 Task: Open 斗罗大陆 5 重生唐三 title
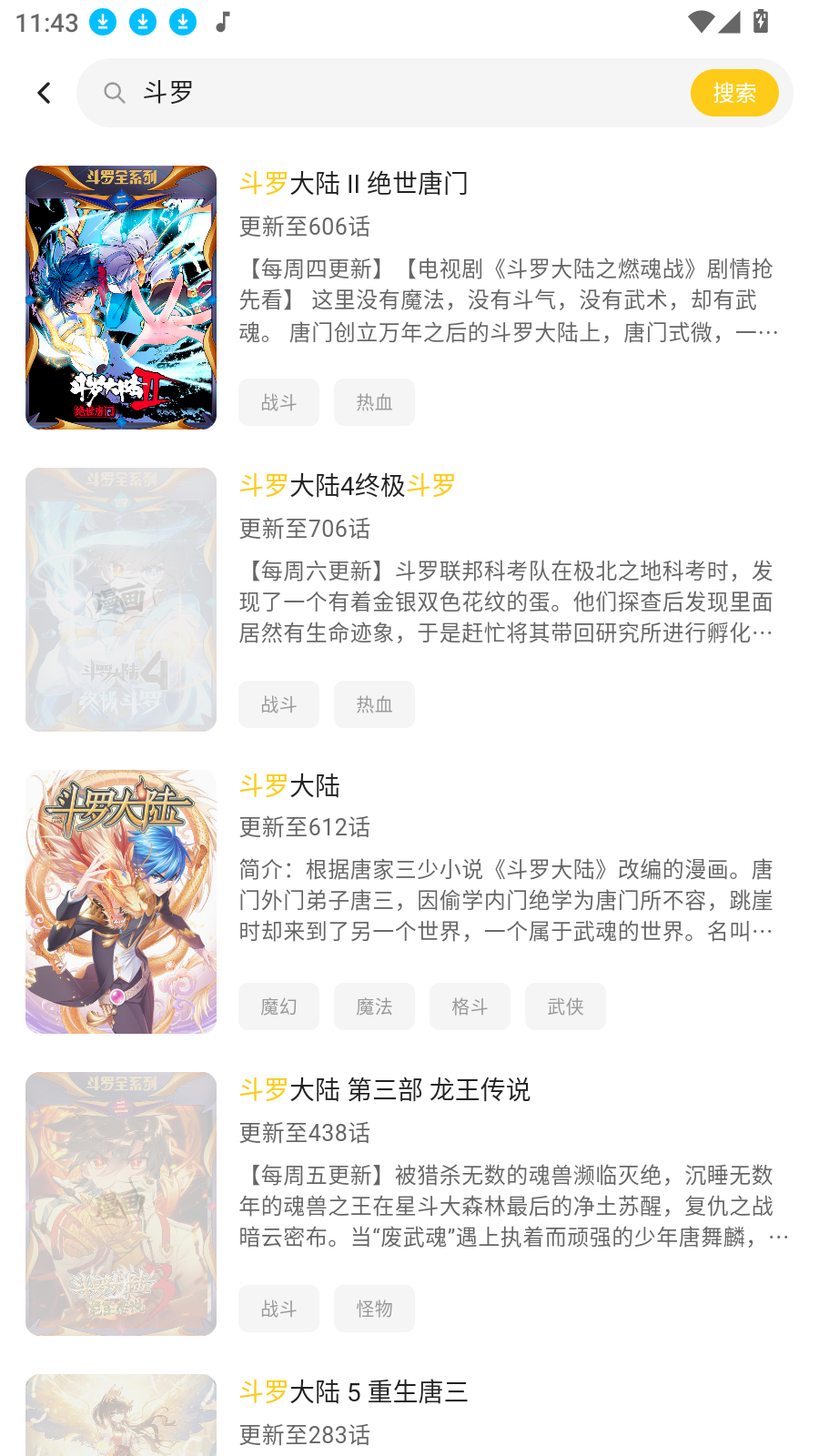coord(355,1391)
